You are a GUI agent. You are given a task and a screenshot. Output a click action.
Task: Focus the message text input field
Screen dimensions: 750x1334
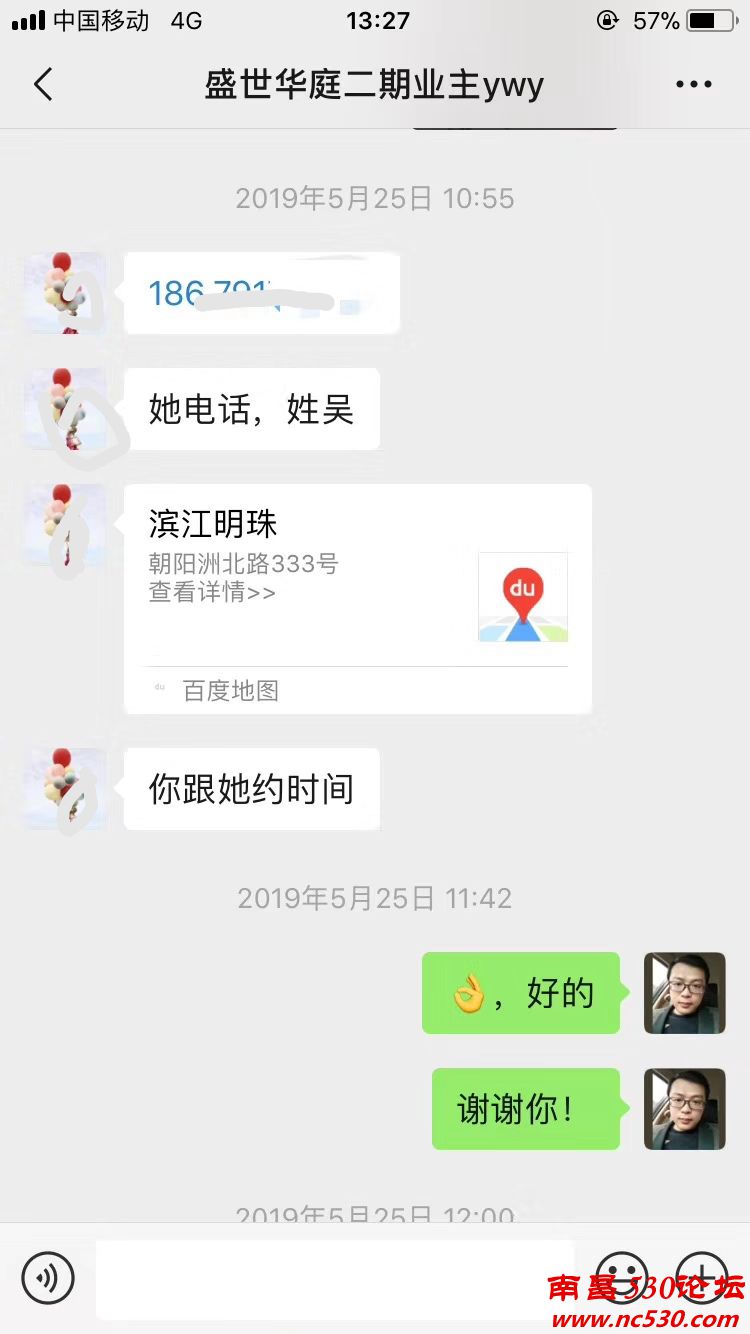[334, 1277]
